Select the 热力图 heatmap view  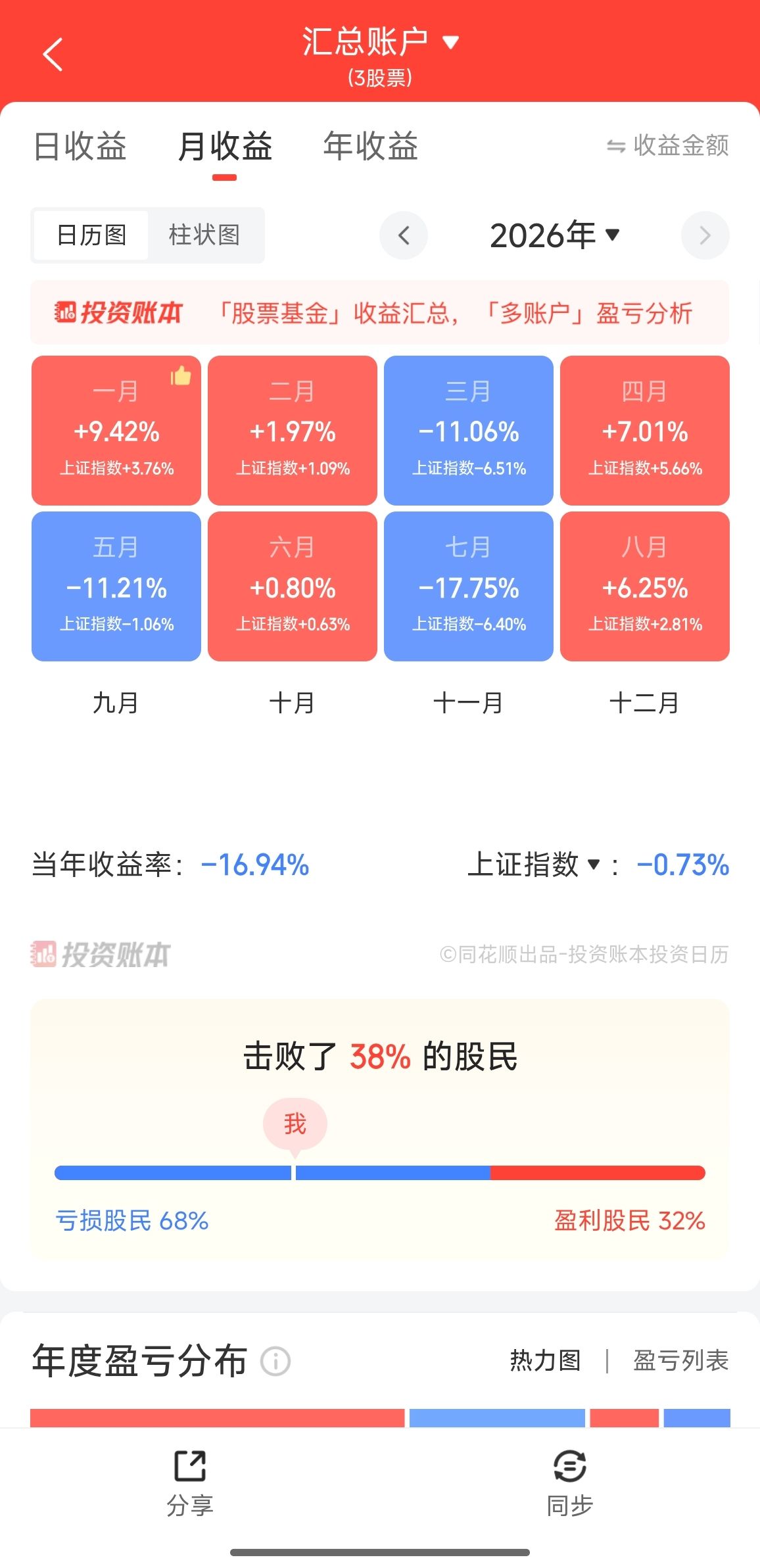(546, 1360)
